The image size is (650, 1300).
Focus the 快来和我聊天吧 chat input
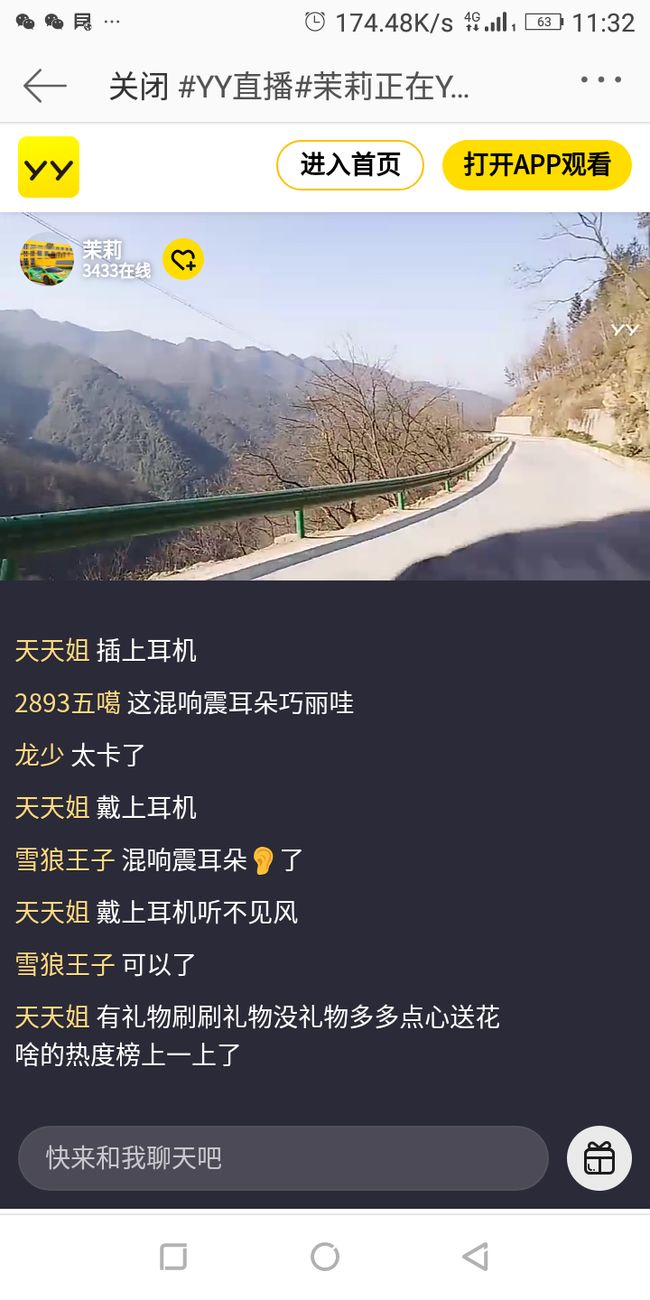[x=283, y=1158]
